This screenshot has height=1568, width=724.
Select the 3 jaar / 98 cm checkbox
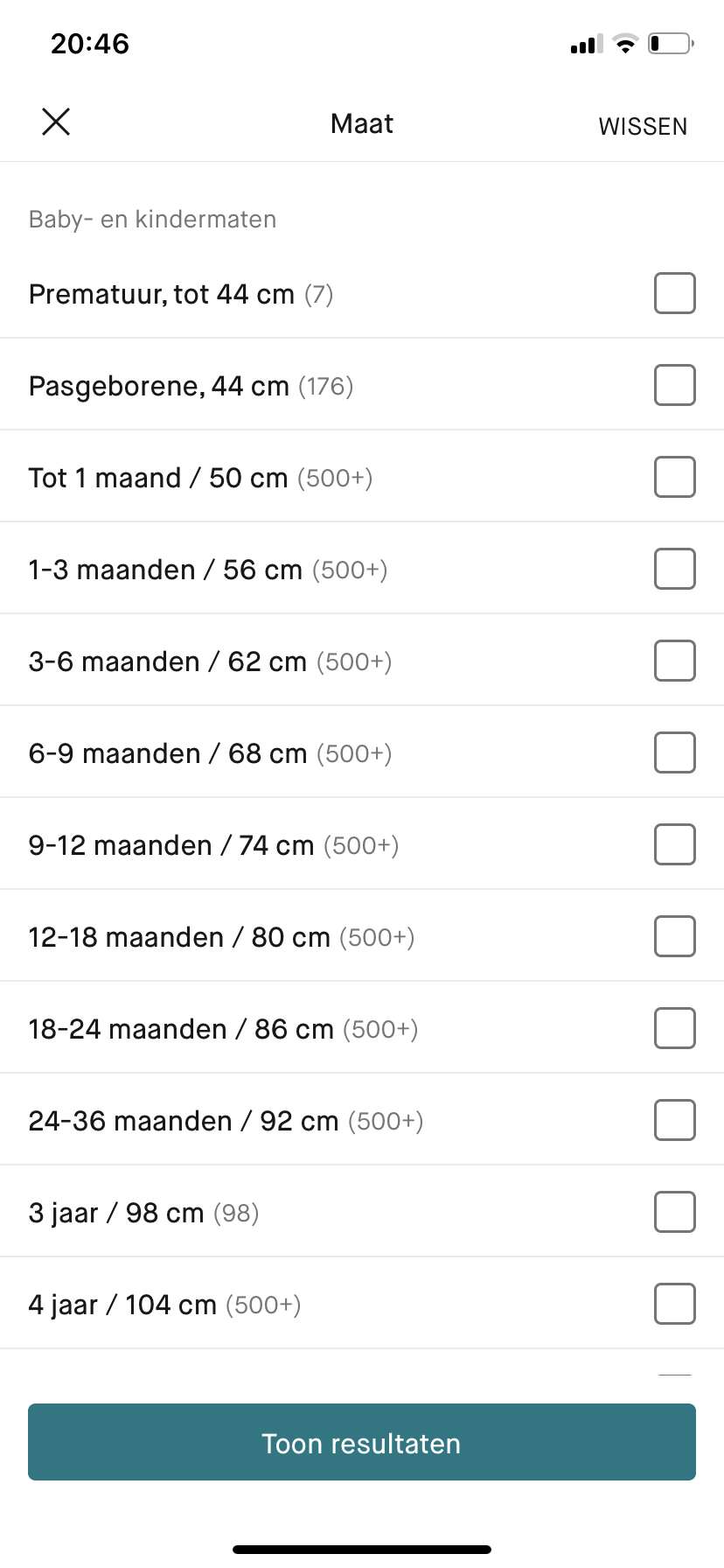[x=675, y=1212]
